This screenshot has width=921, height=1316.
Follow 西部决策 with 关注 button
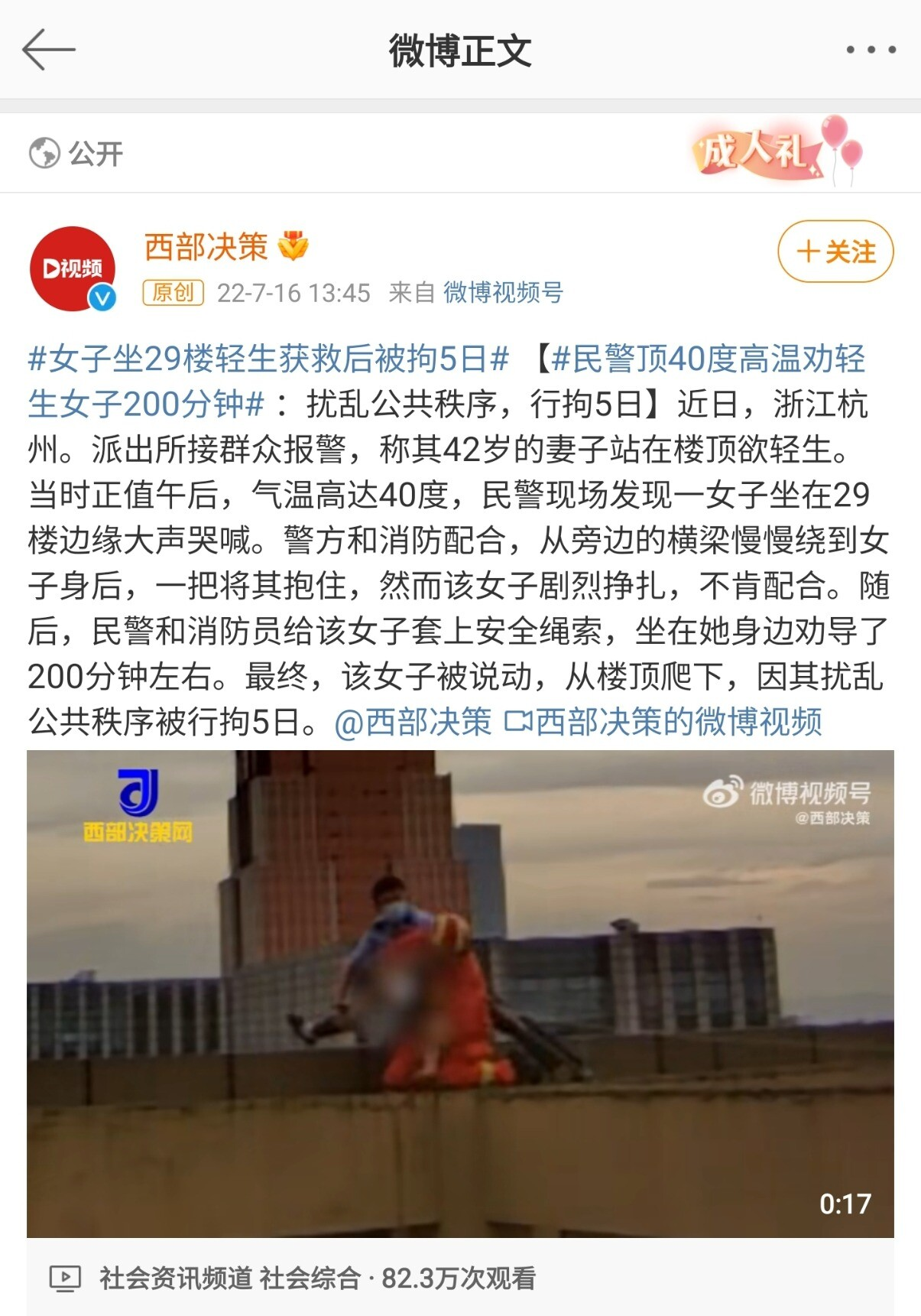click(x=835, y=252)
